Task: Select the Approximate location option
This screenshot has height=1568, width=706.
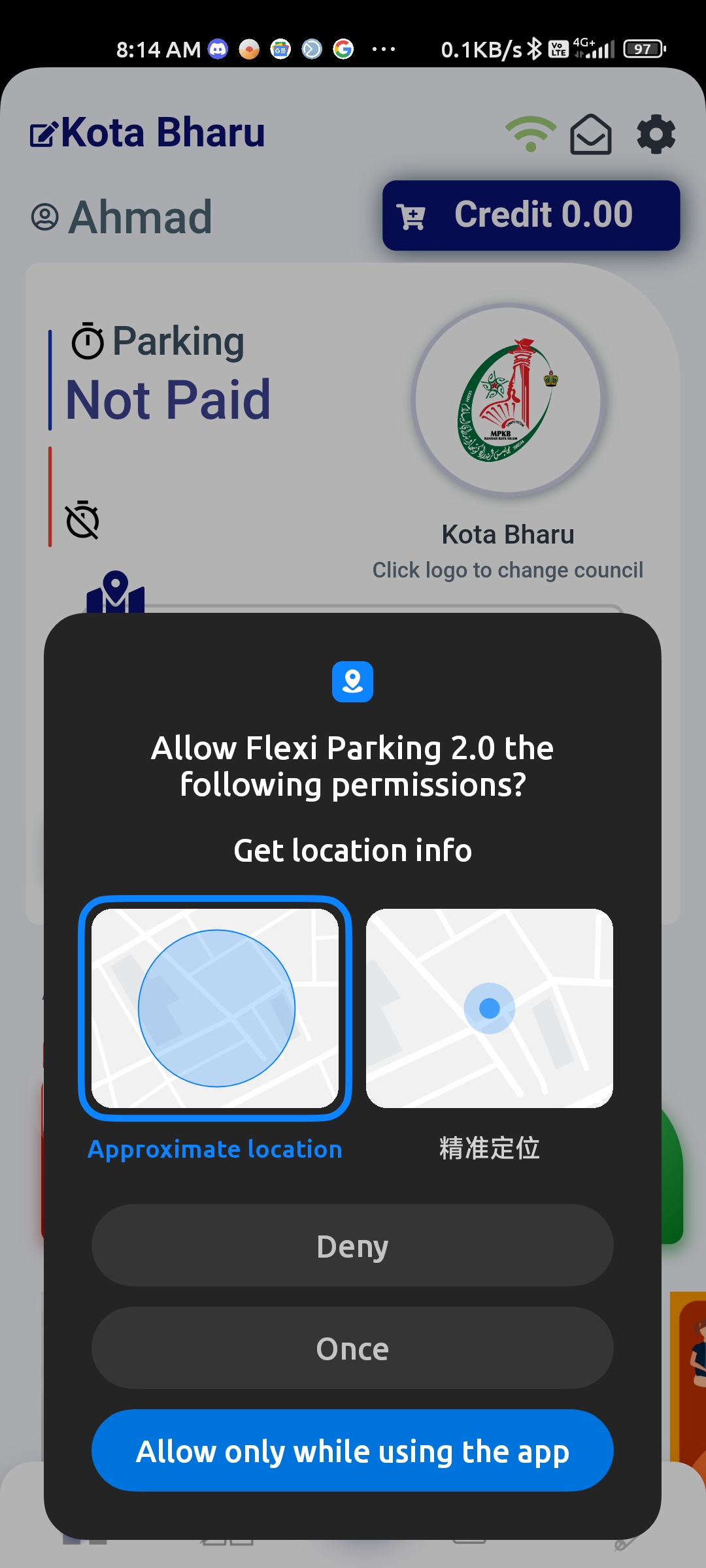Action: (x=215, y=1007)
